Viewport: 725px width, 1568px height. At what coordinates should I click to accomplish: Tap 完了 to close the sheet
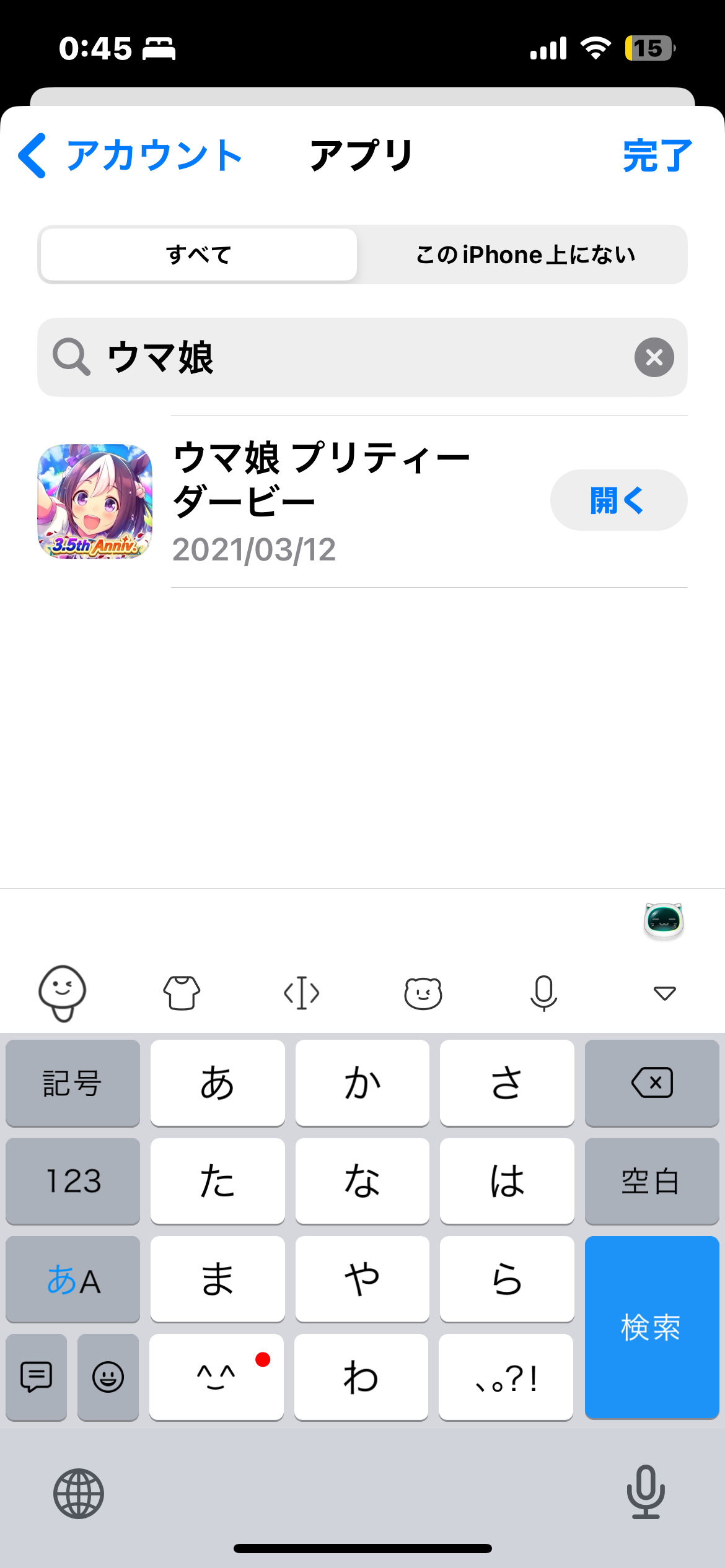click(657, 155)
